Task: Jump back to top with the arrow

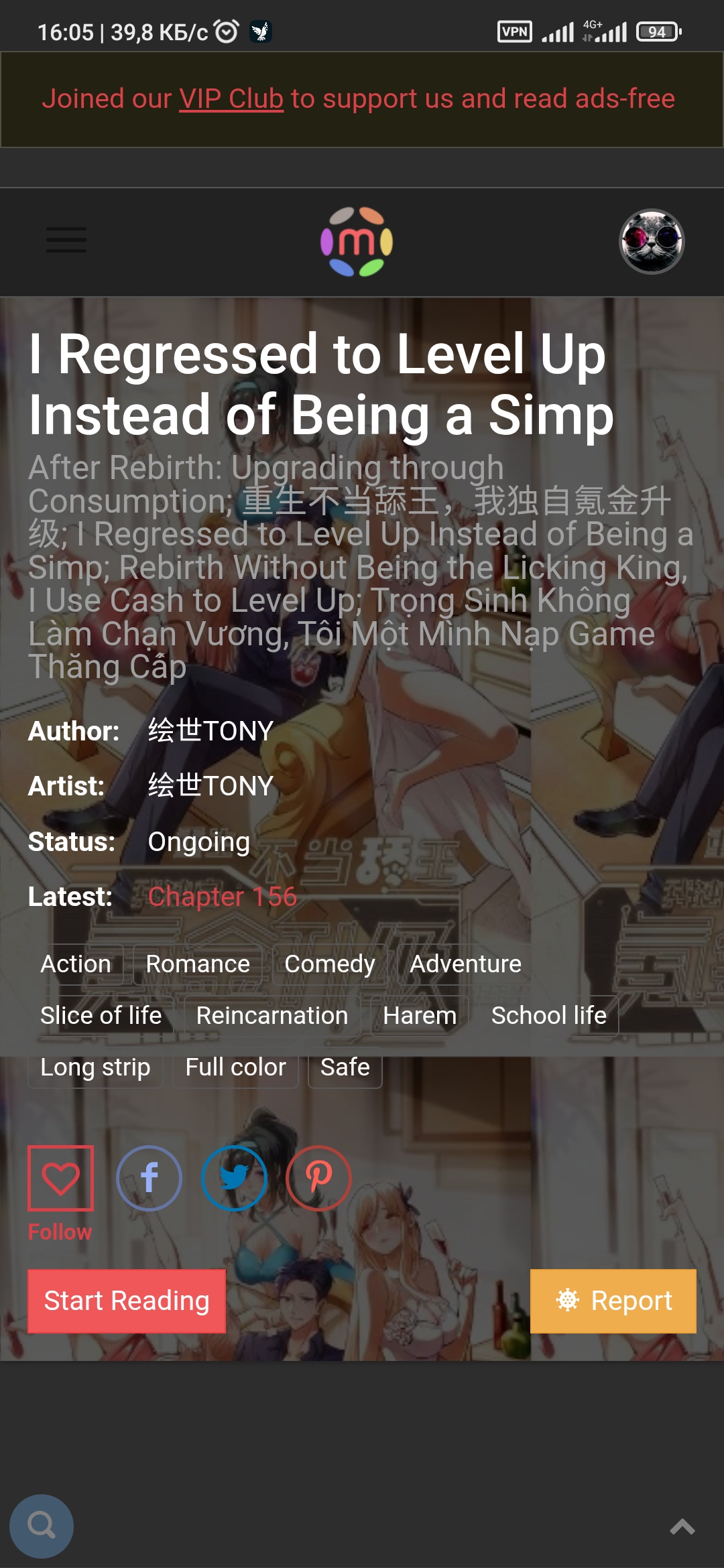Action: point(682,1527)
